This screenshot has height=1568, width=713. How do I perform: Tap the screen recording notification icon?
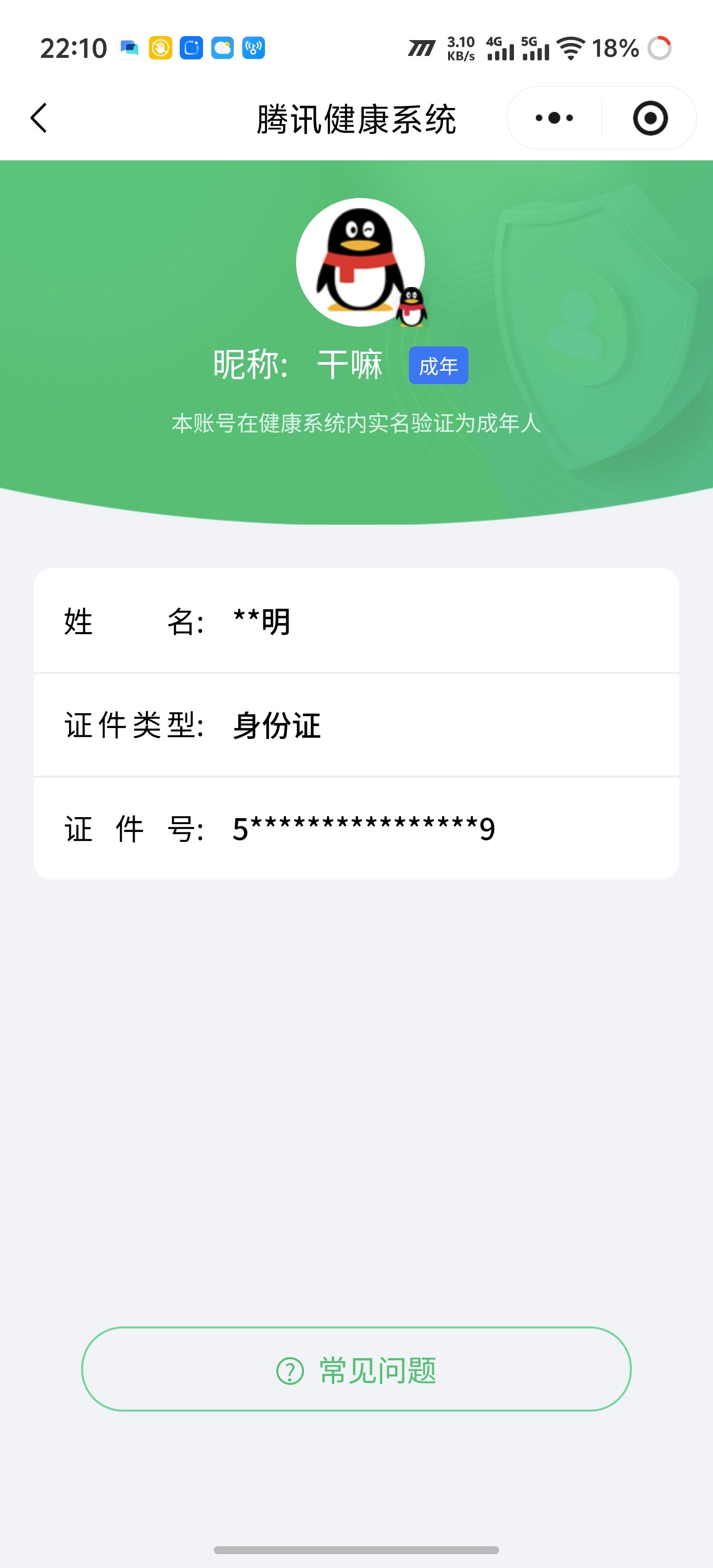coord(191,47)
